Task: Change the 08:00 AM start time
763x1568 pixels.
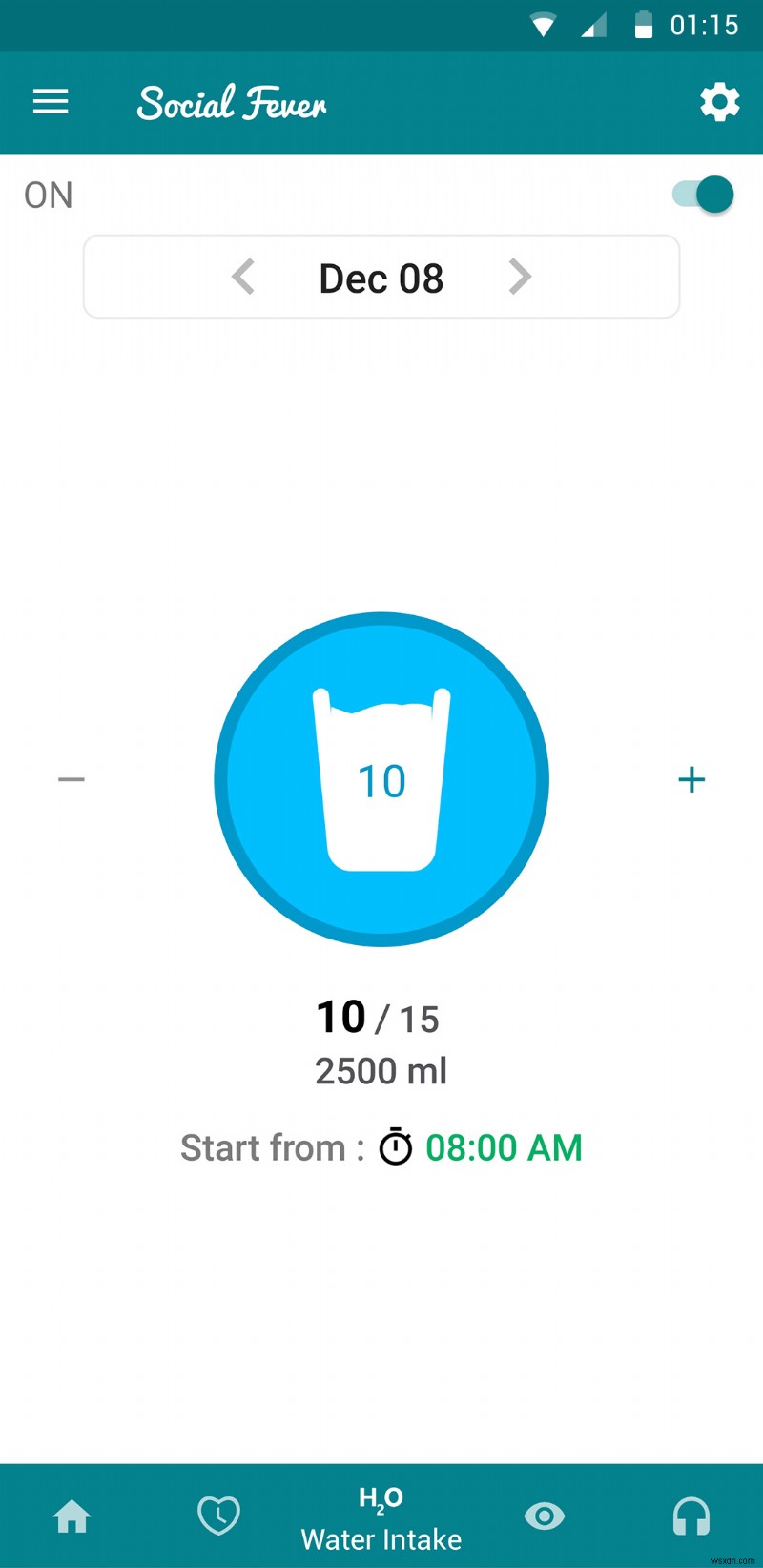Action: coord(505,1147)
